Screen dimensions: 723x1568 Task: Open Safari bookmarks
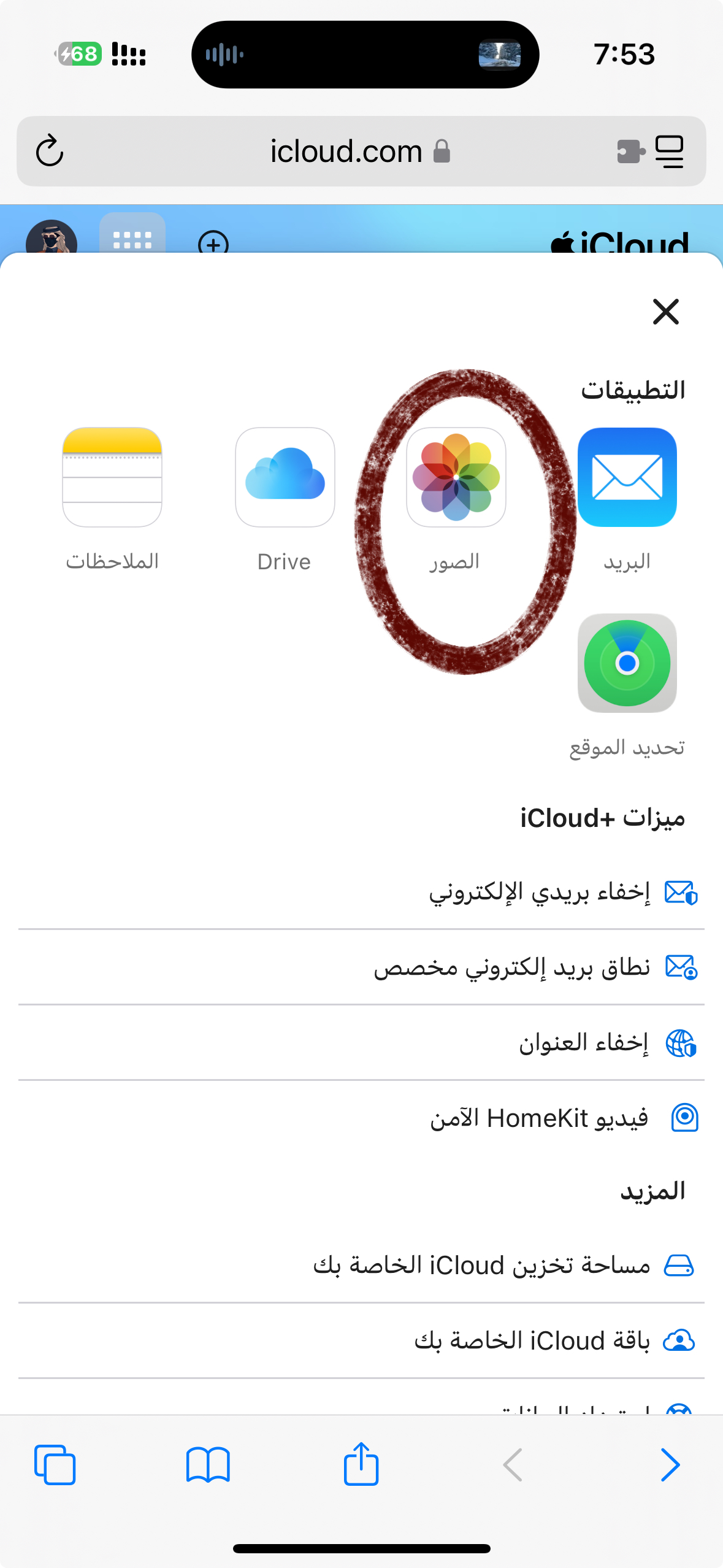click(208, 1464)
